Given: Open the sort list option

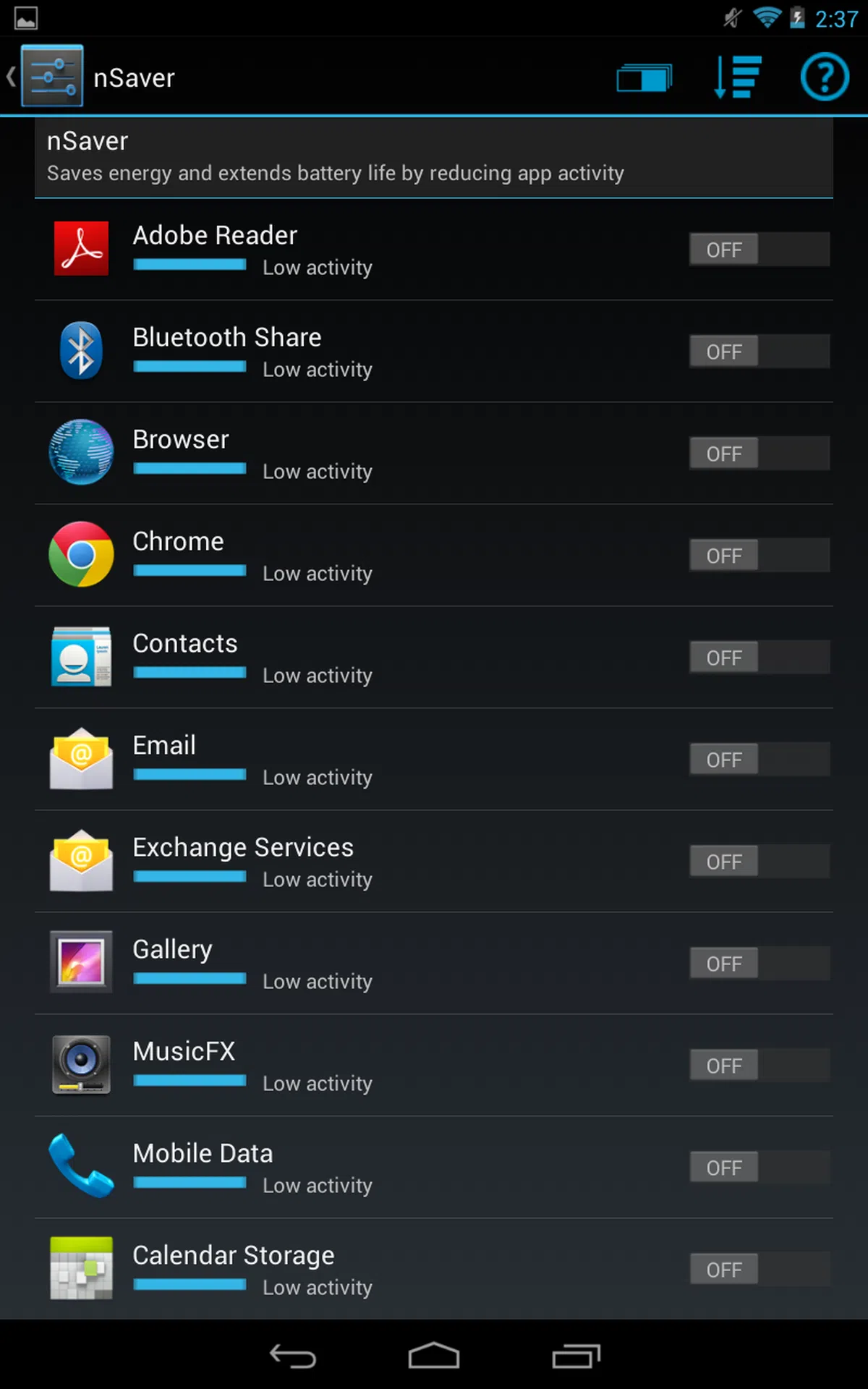Looking at the screenshot, I should pos(737,77).
